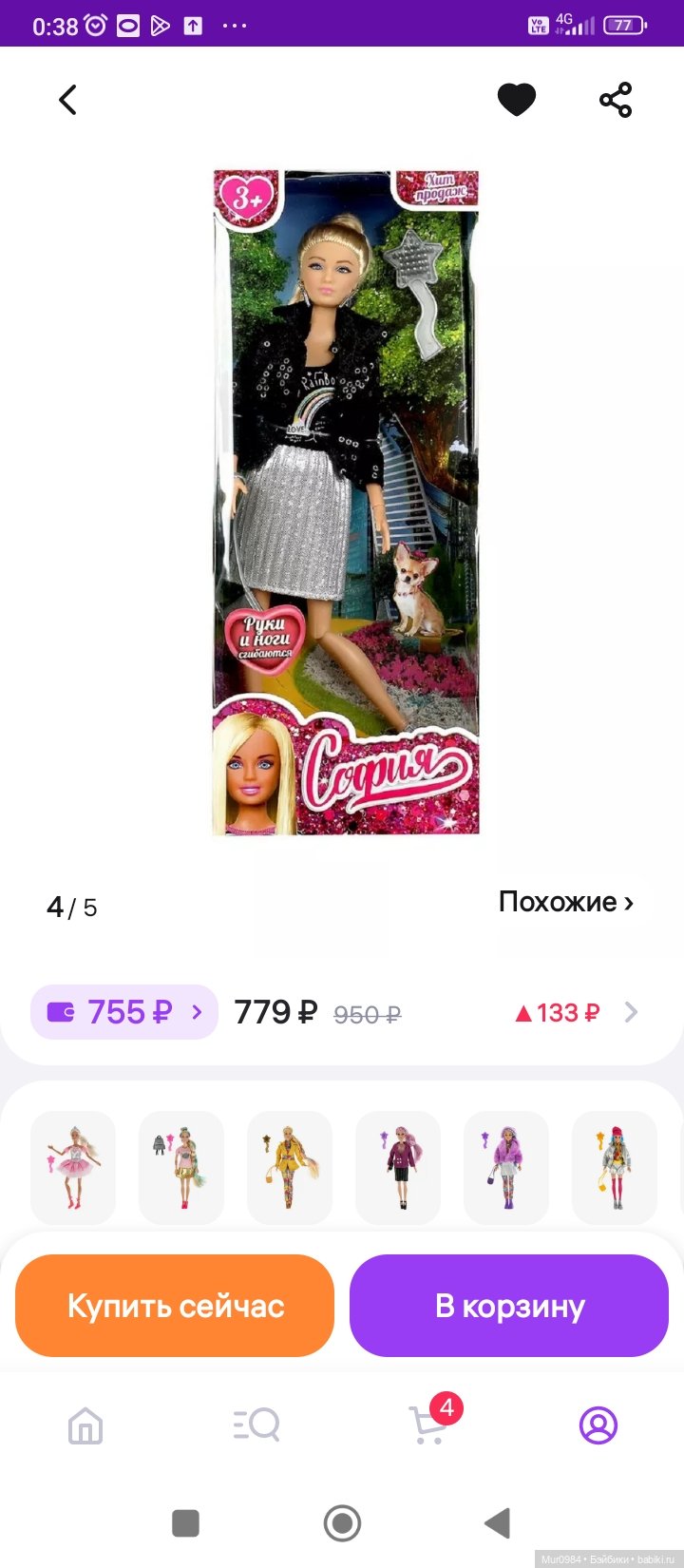The width and height of the screenshot is (684, 1568).
Task: Go back using the top arrow
Action: tap(67, 100)
